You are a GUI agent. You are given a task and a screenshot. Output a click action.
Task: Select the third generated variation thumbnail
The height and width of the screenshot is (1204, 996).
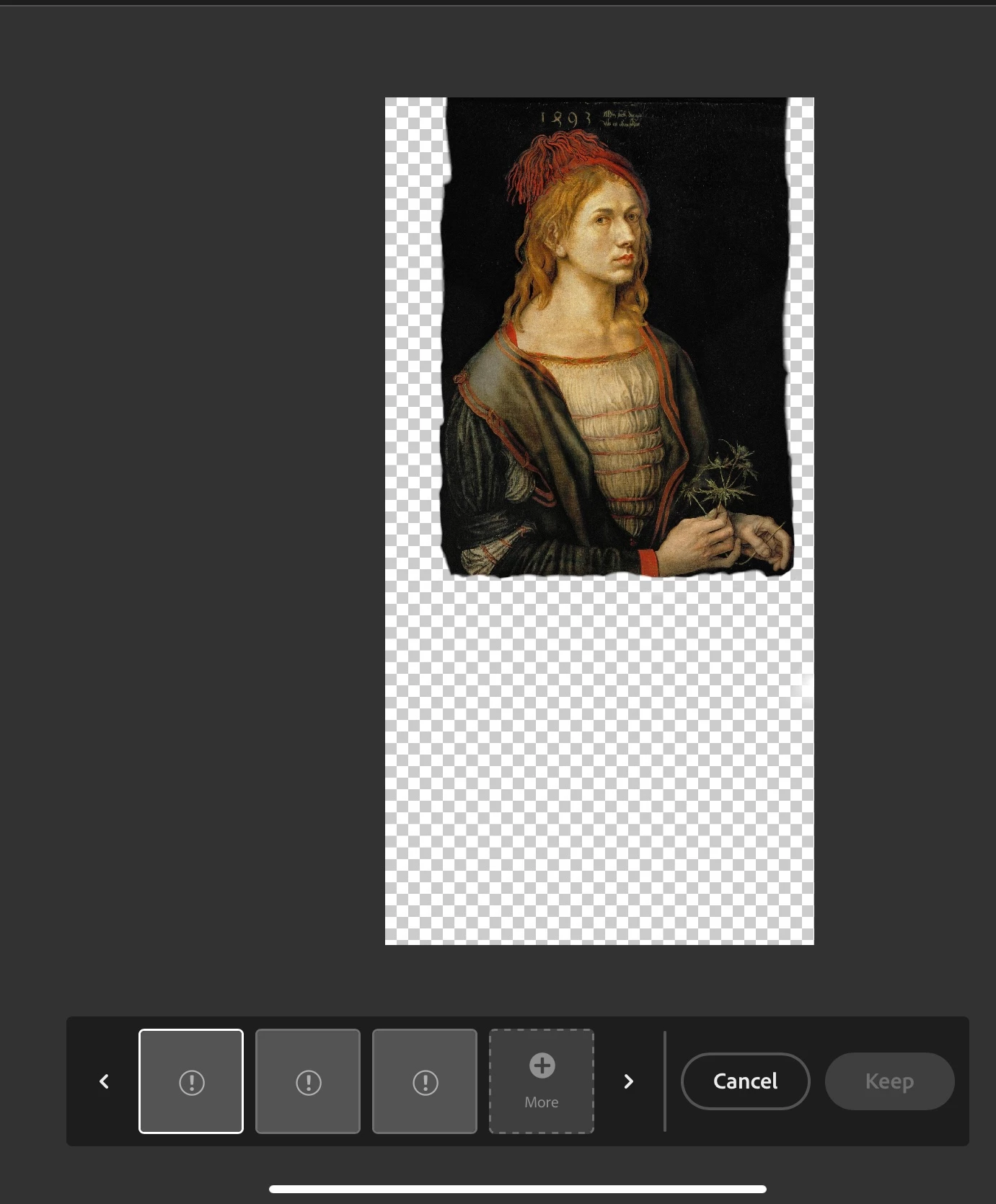[x=425, y=1081]
